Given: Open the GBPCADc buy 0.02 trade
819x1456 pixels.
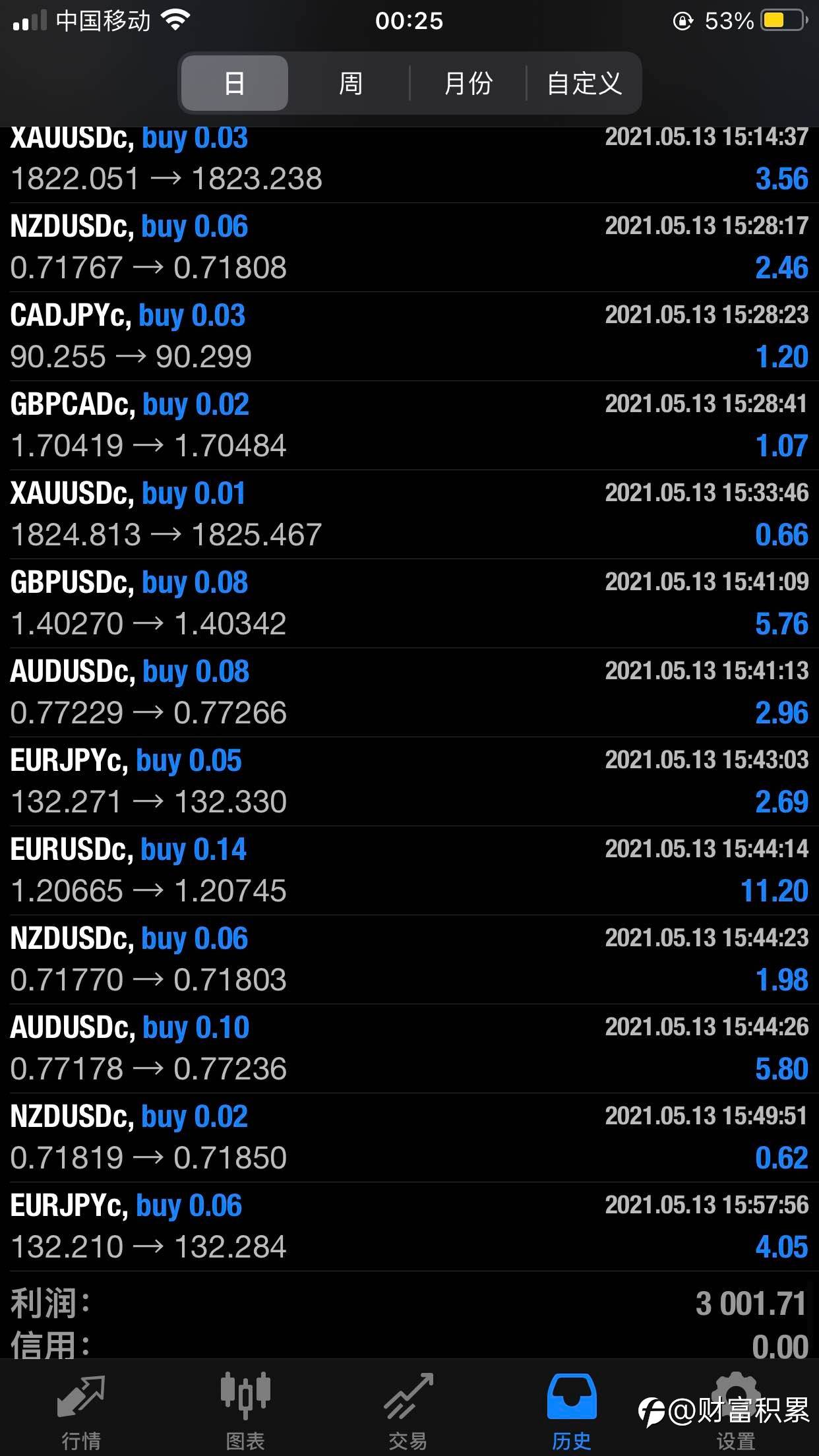Looking at the screenshot, I should 409,425.
